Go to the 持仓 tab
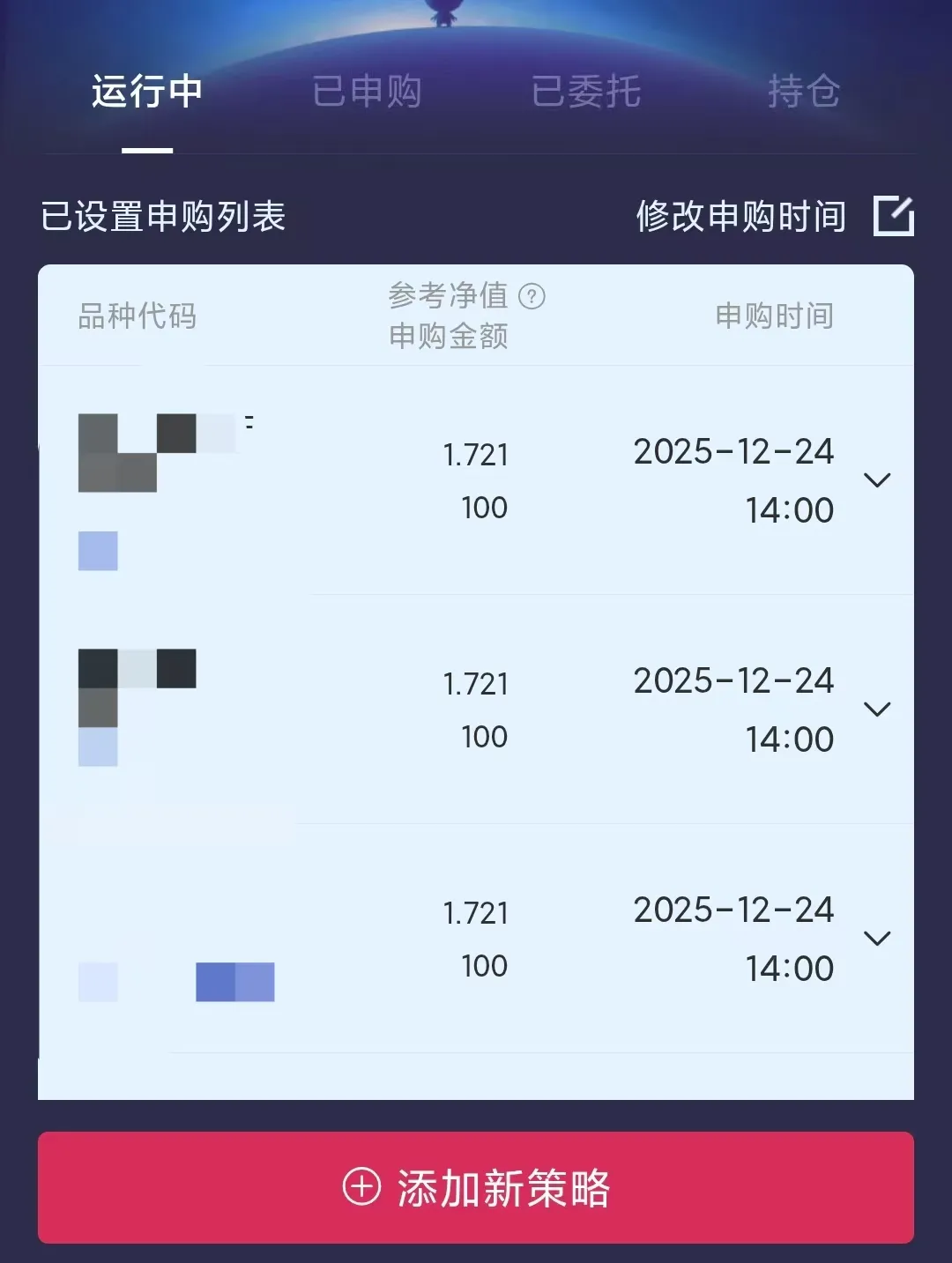Viewport: 952px width, 1263px height. tap(803, 92)
